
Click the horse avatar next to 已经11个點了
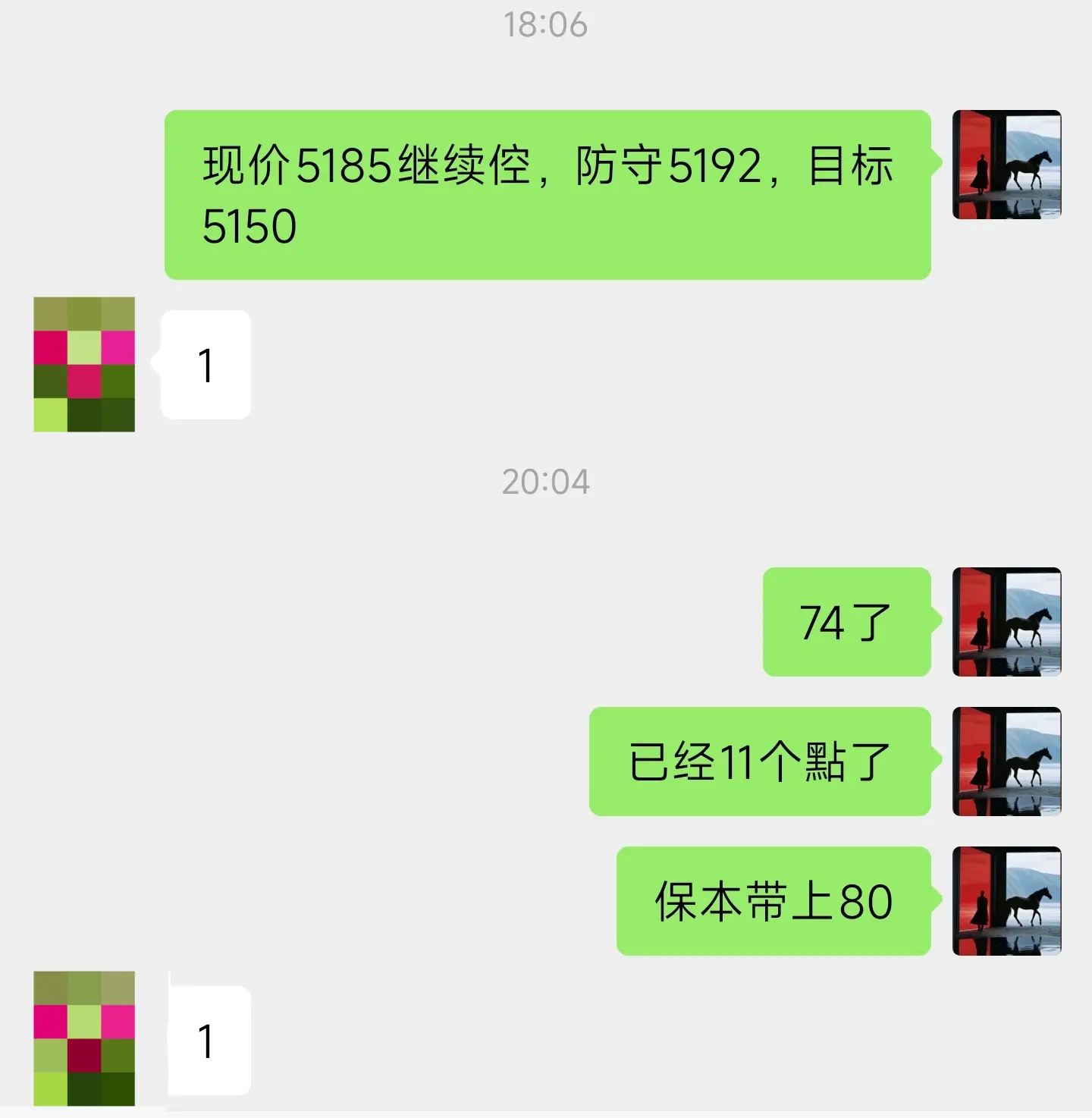pyautogui.click(x=1006, y=762)
